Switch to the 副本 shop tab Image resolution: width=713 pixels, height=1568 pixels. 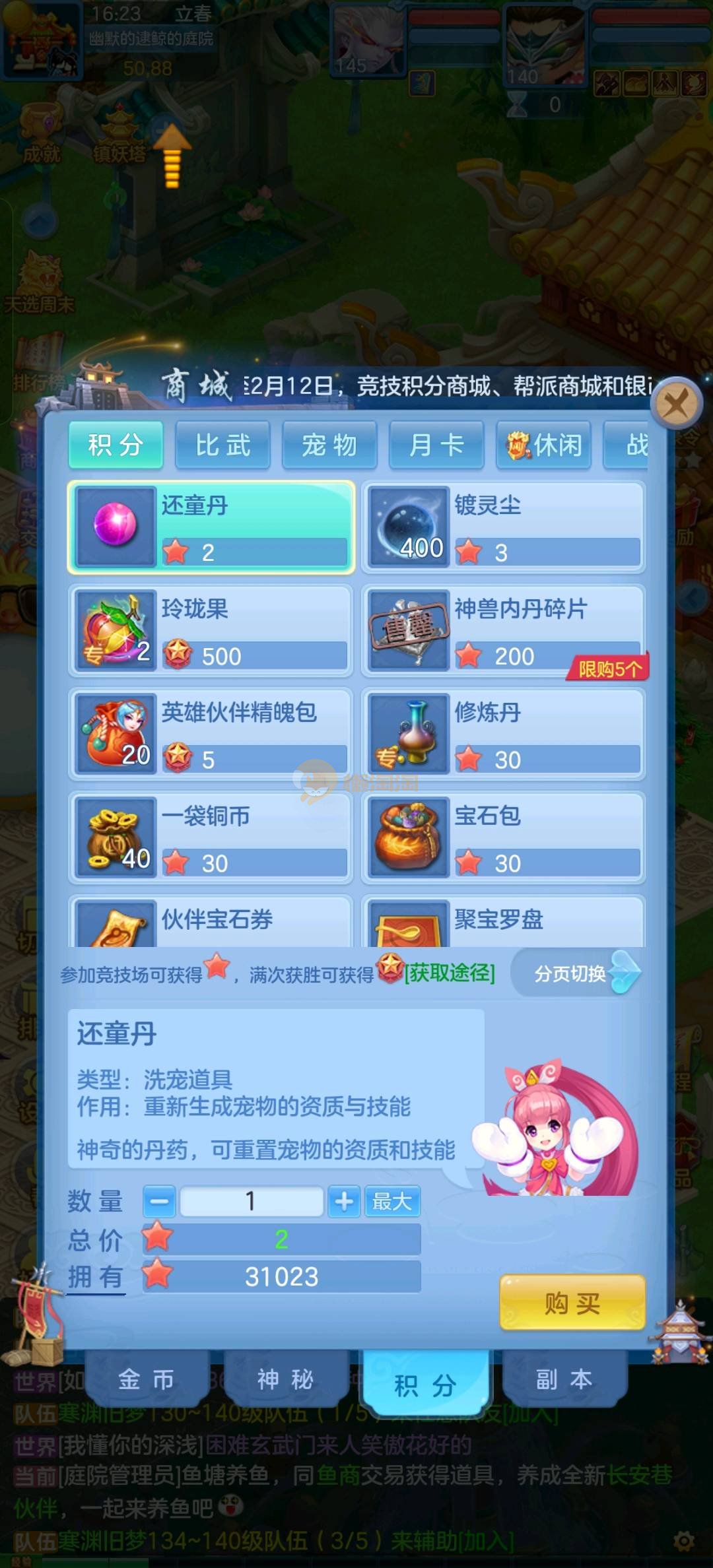tap(564, 1379)
